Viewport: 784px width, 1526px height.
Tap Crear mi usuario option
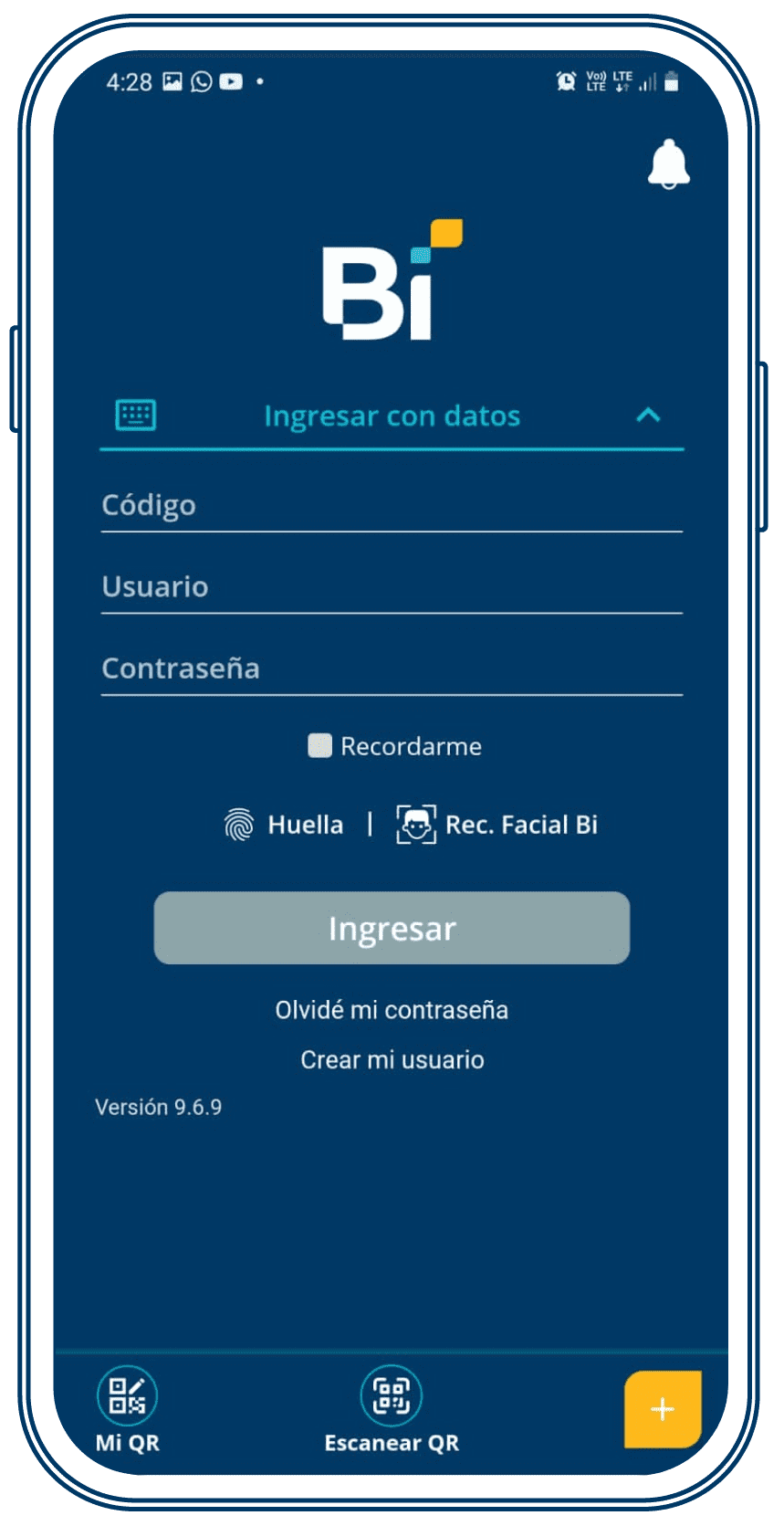tap(392, 1059)
